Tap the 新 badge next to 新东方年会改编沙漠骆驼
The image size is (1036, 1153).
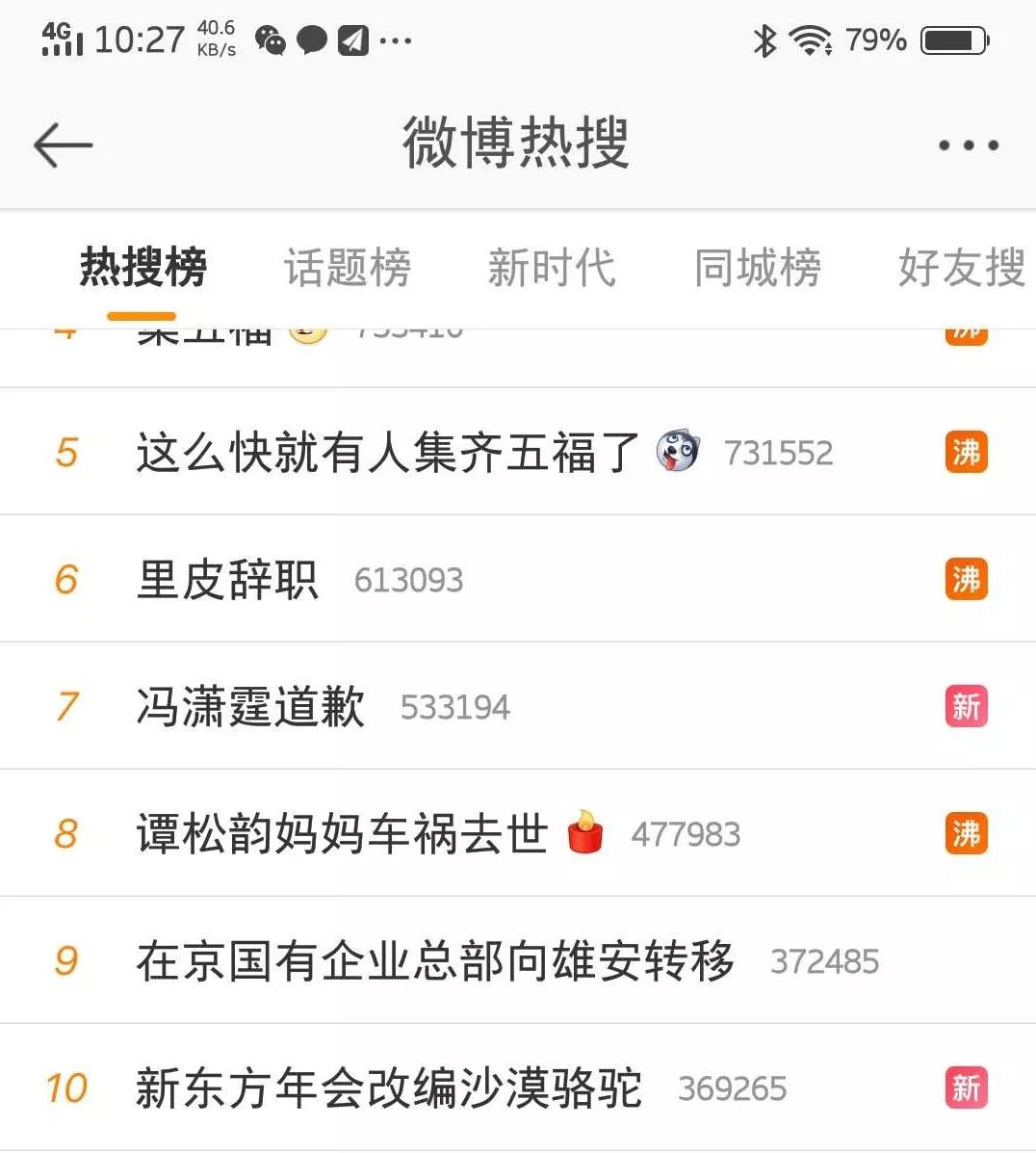point(967,1087)
